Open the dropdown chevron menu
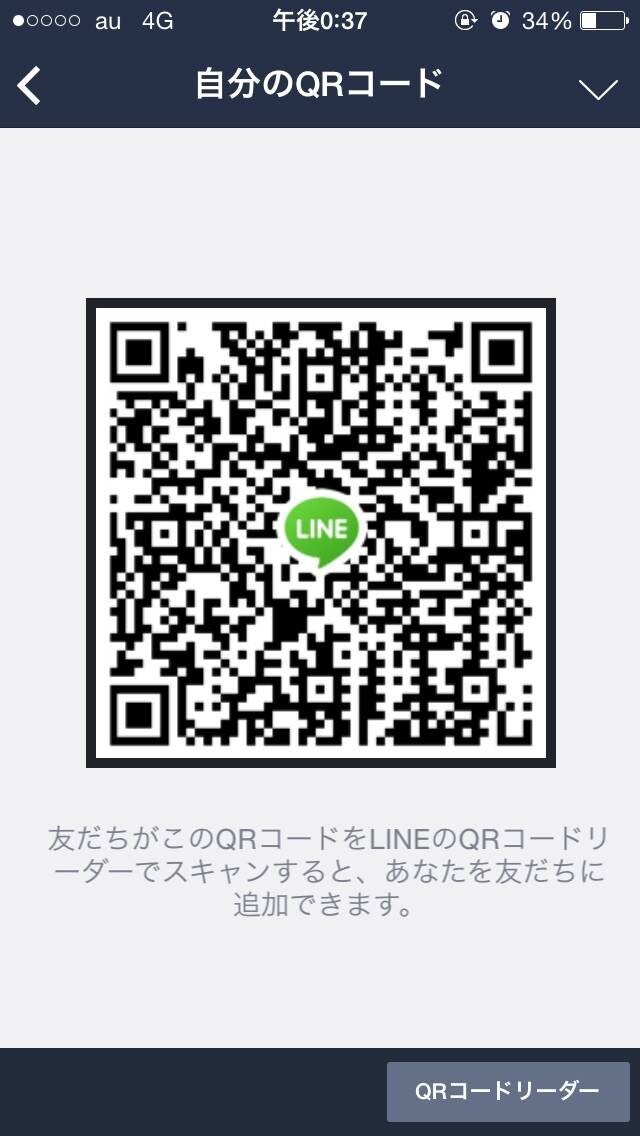This screenshot has width=640, height=1136. [x=598, y=89]
